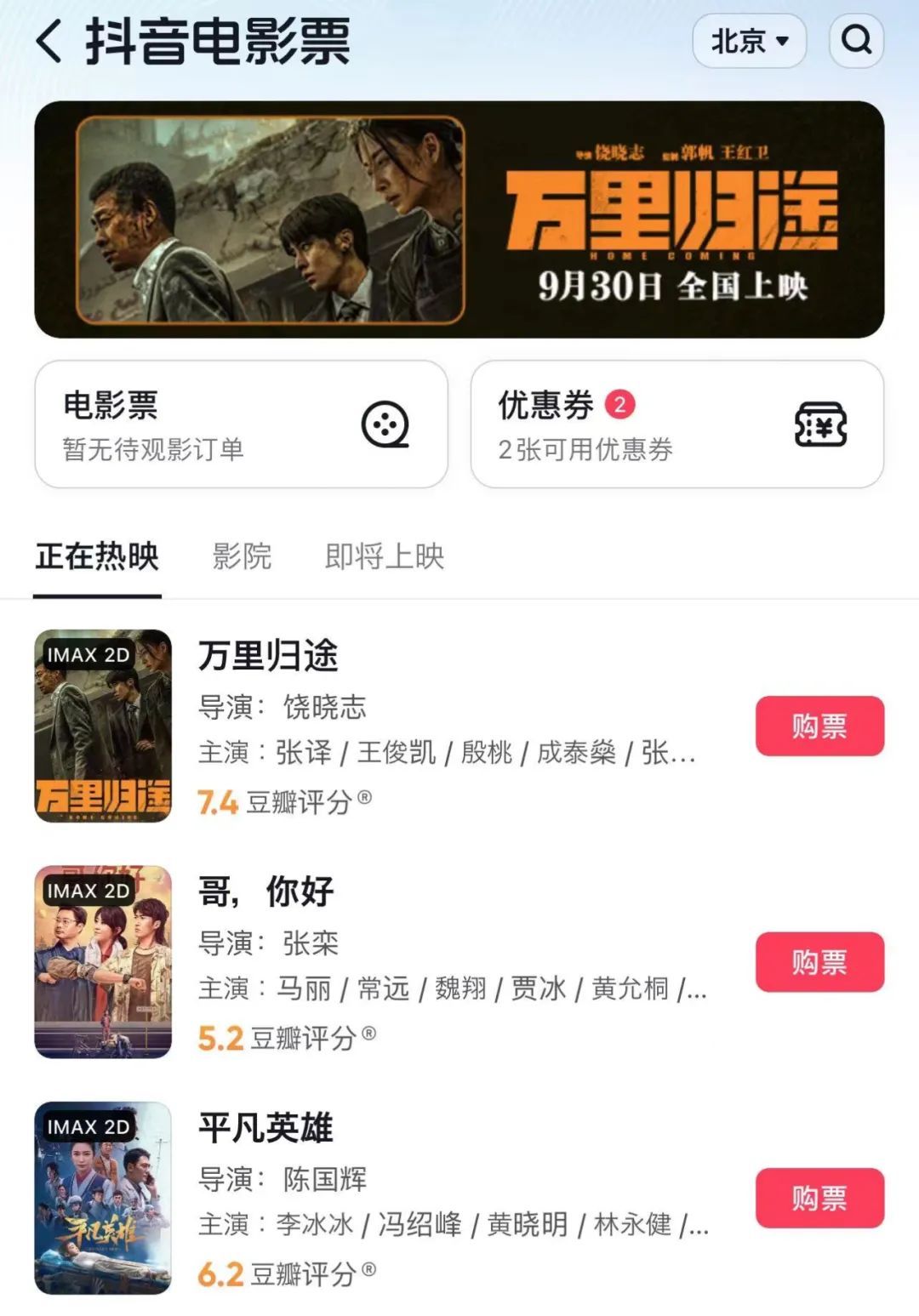The height and width of the screenshot is (1316, 919).
Task: Select the 正在热映 tab
Action: pos(97,556)
